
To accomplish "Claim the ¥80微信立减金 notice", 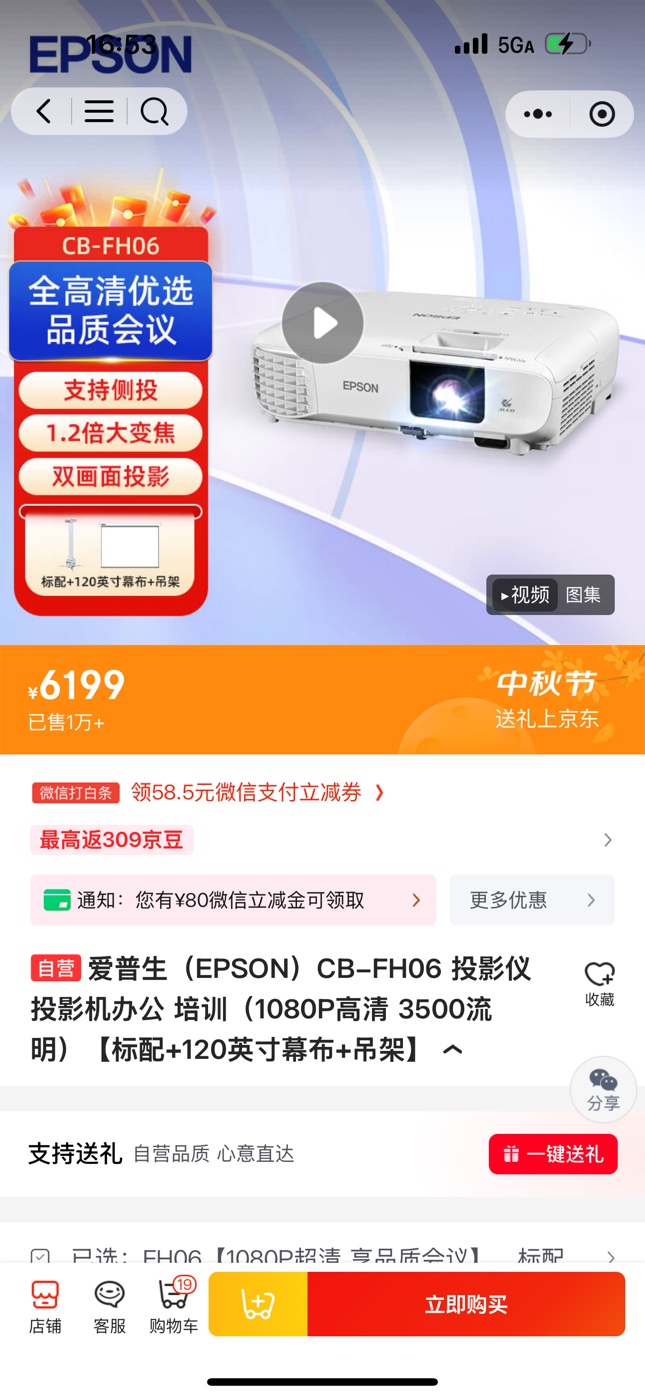I will point(233,900).
